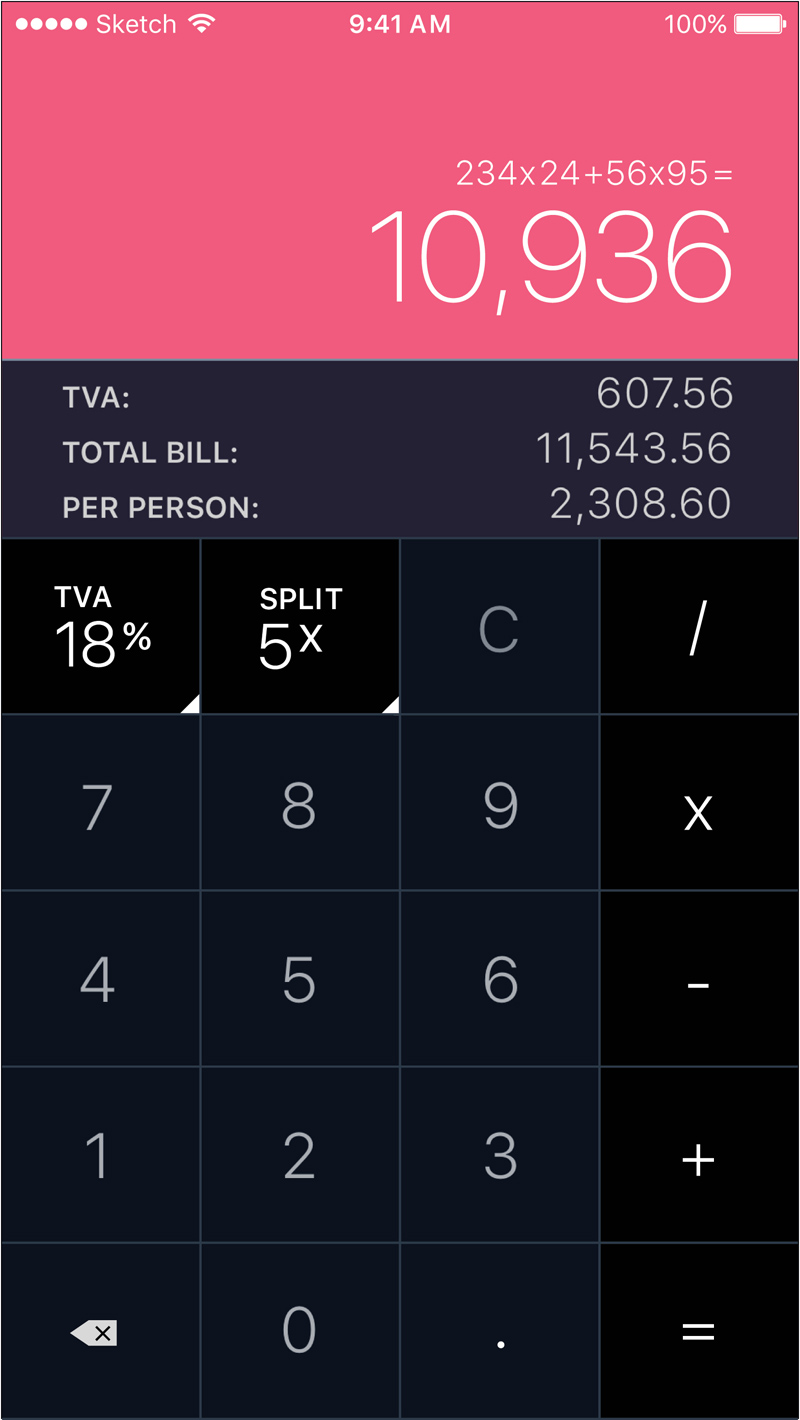This screenshot has width=800, height=1420.
Task: Select the multiplication operator key
Action: pyautogui.click(x=698, y=804)
